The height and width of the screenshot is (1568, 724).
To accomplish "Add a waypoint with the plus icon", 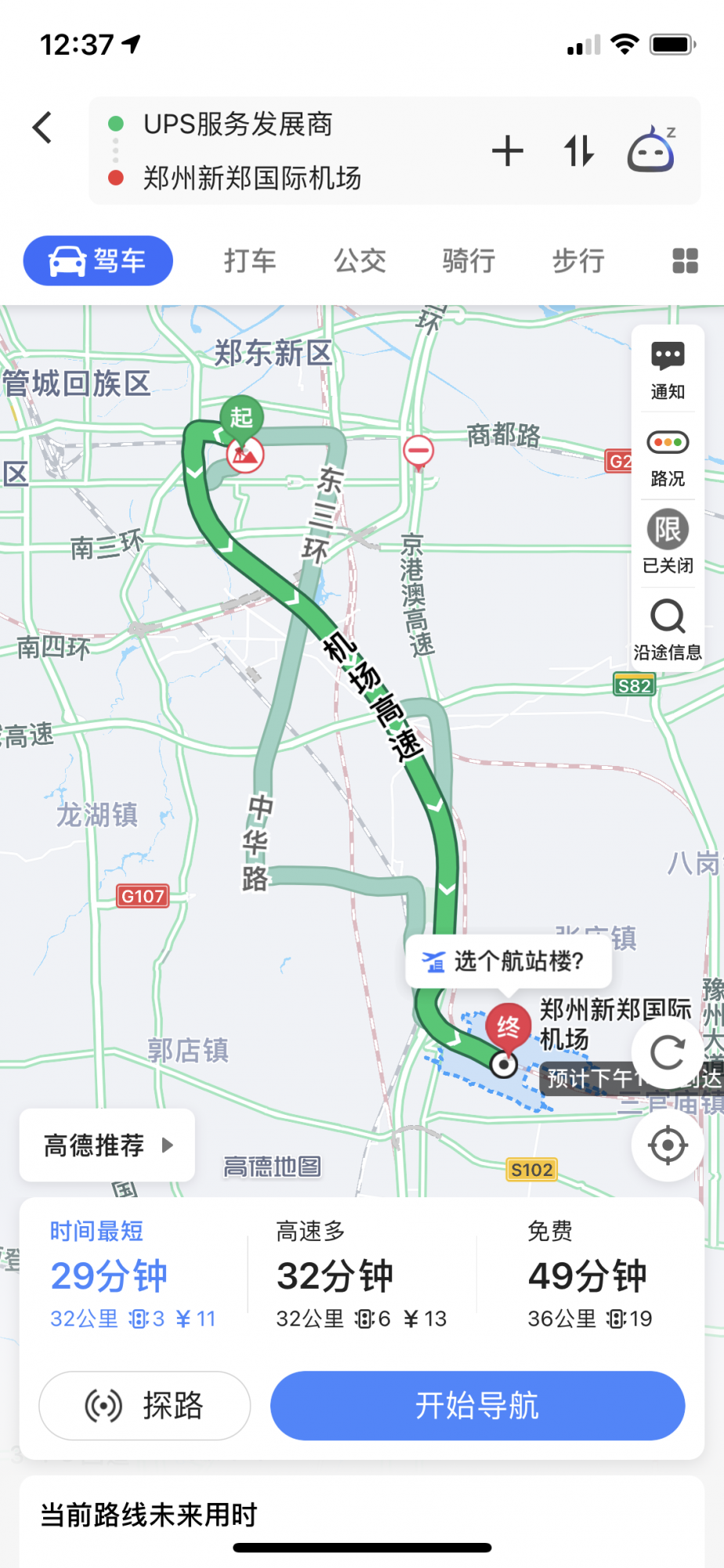I will [x=508, y=151].
